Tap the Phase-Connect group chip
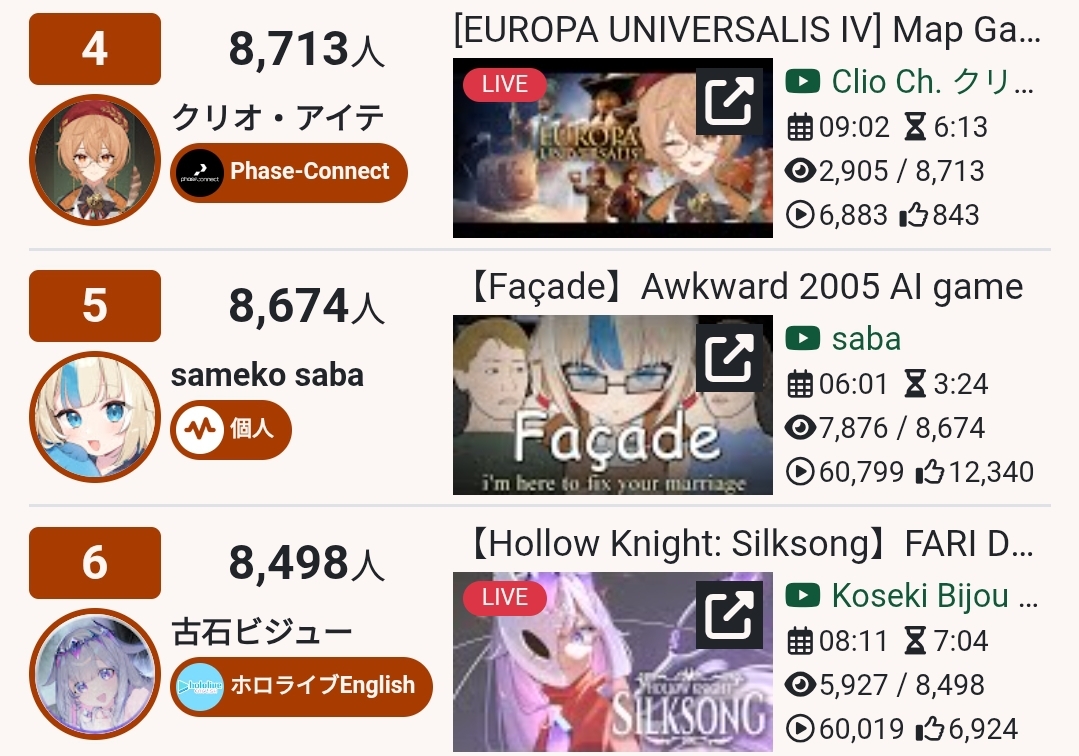Screen dimensions: 1079x756 tap(289, 173)
